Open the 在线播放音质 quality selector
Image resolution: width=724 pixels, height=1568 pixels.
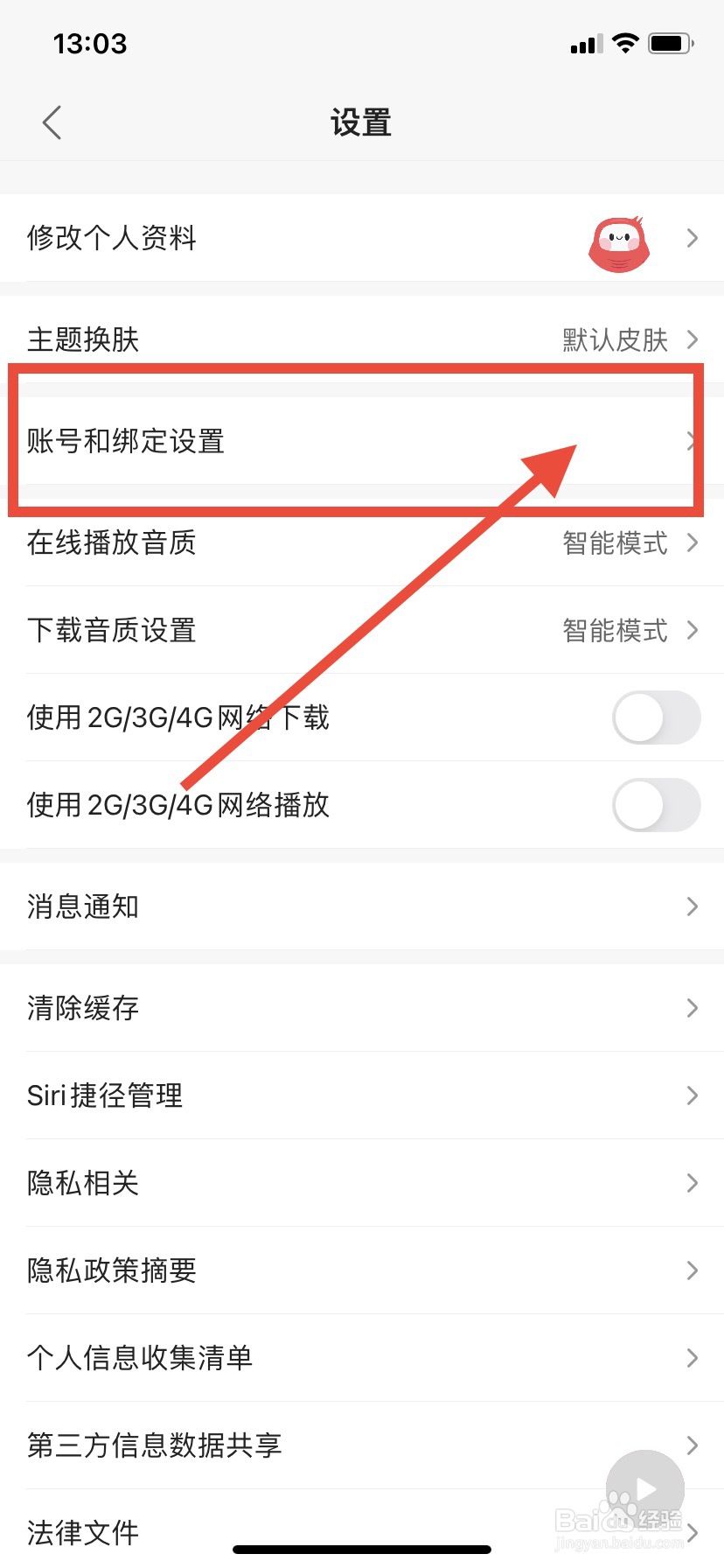click(615, 542)
